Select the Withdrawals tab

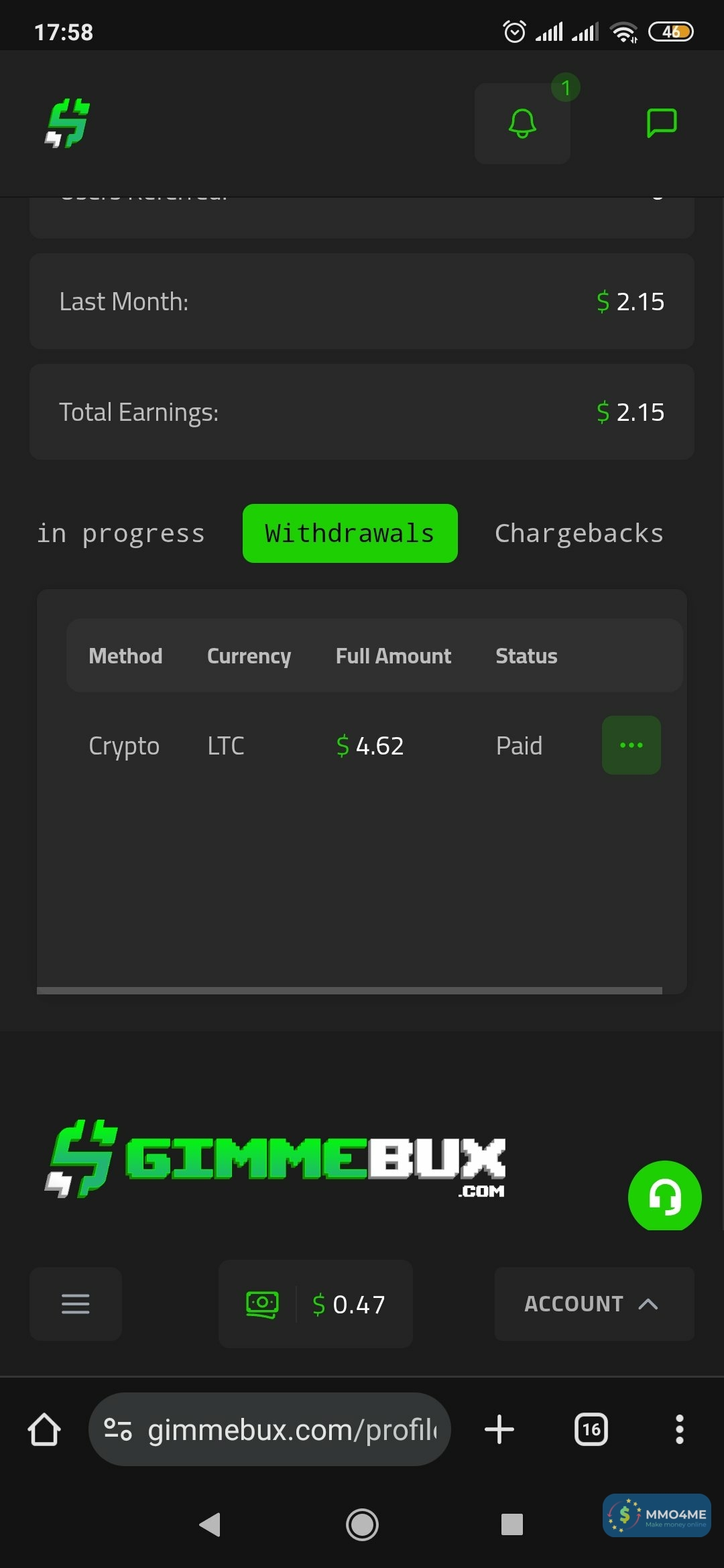pyautogui.click(x=349, y=534)
